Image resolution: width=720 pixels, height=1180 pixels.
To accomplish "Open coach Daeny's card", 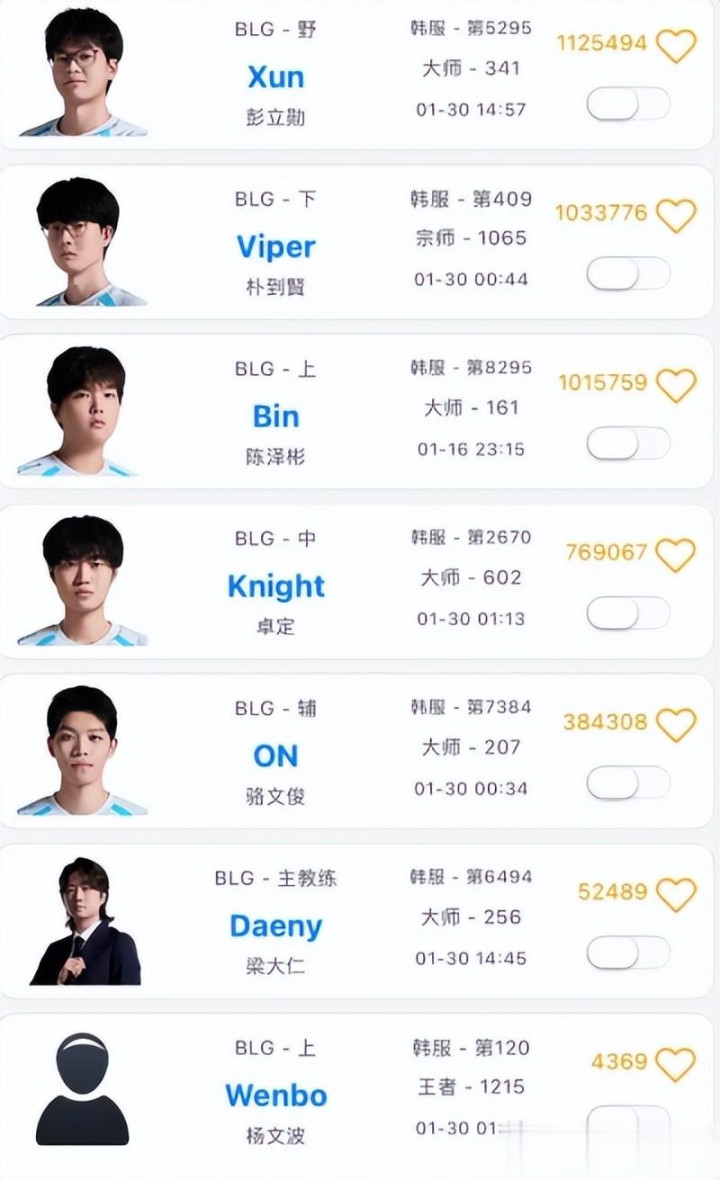I will [276, 926].
